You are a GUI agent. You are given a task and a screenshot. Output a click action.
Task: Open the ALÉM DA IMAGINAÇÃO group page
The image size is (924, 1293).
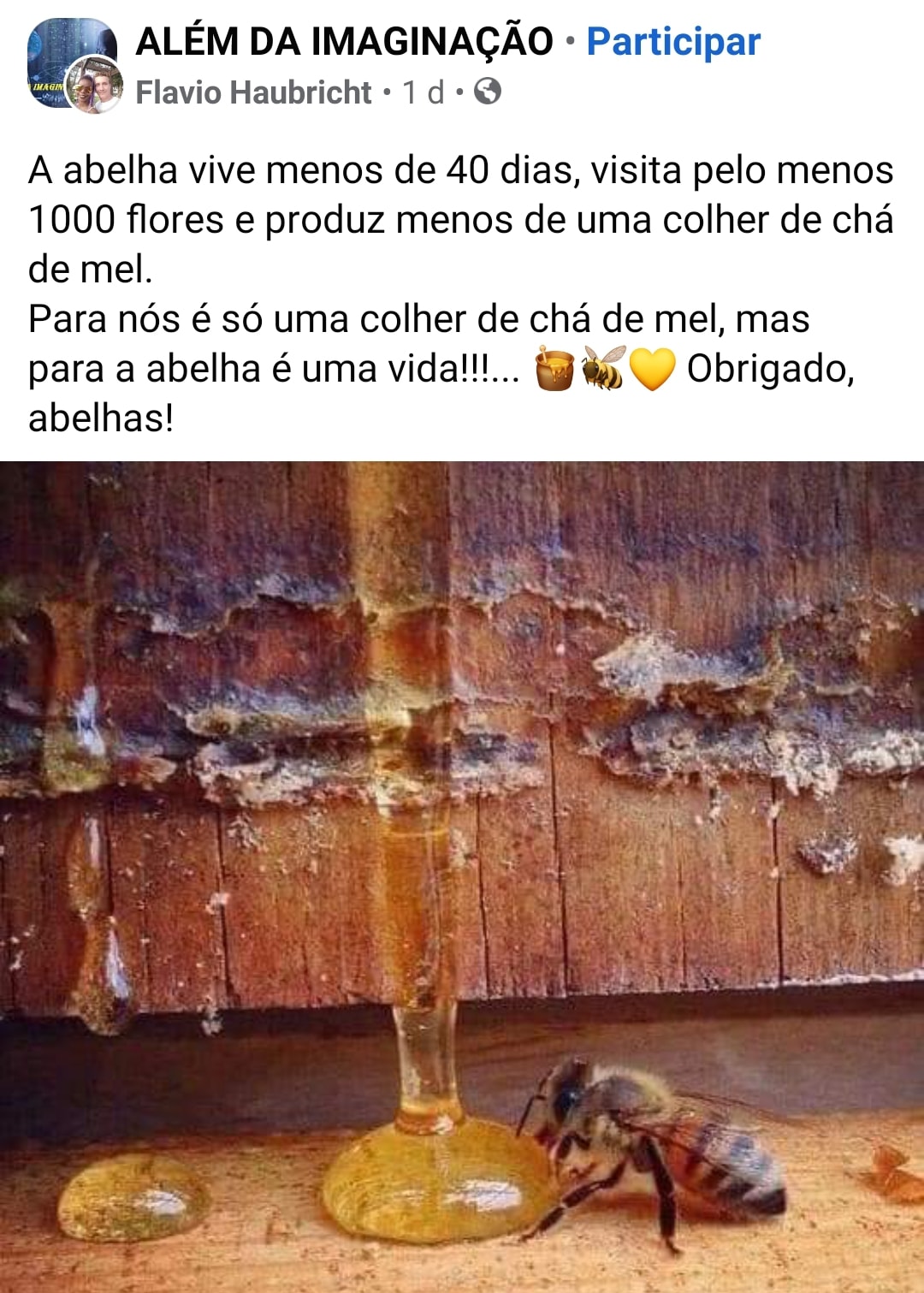pyautogui.click(x=344, y=42)
